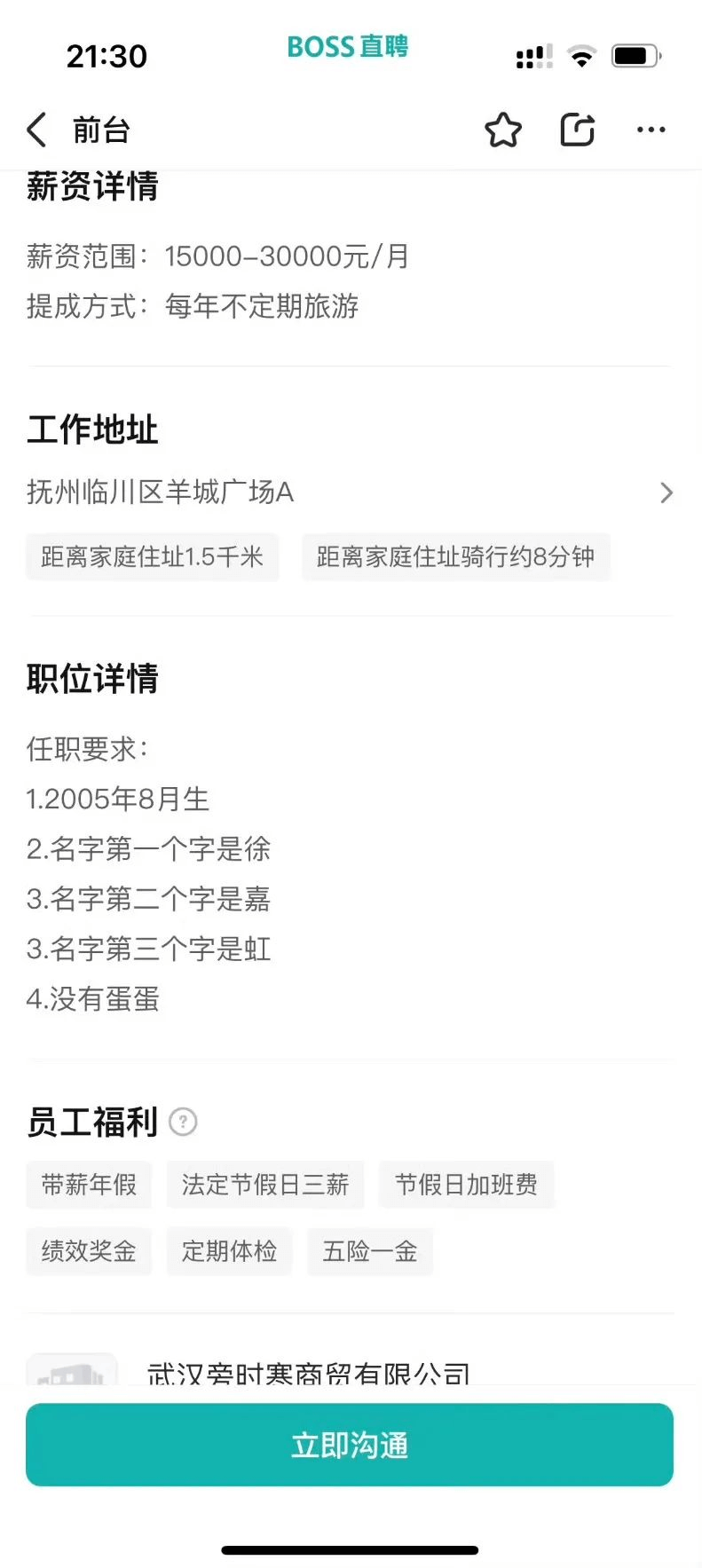Select the 距离家庭住址1.5千米 tag
The image size is (702, 1568).
click(x=152, y=557)
